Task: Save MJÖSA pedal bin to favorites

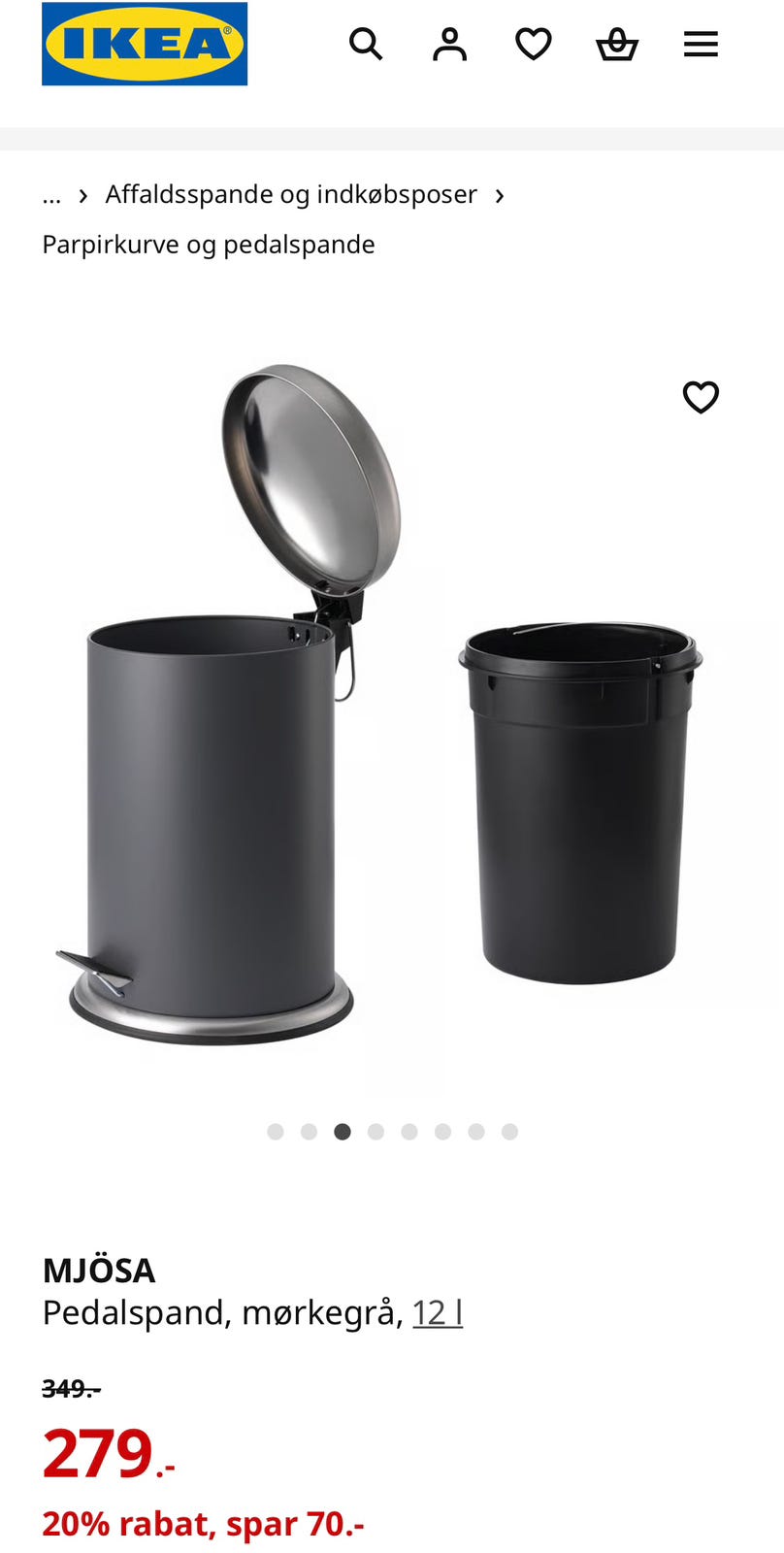Action: 701,397
